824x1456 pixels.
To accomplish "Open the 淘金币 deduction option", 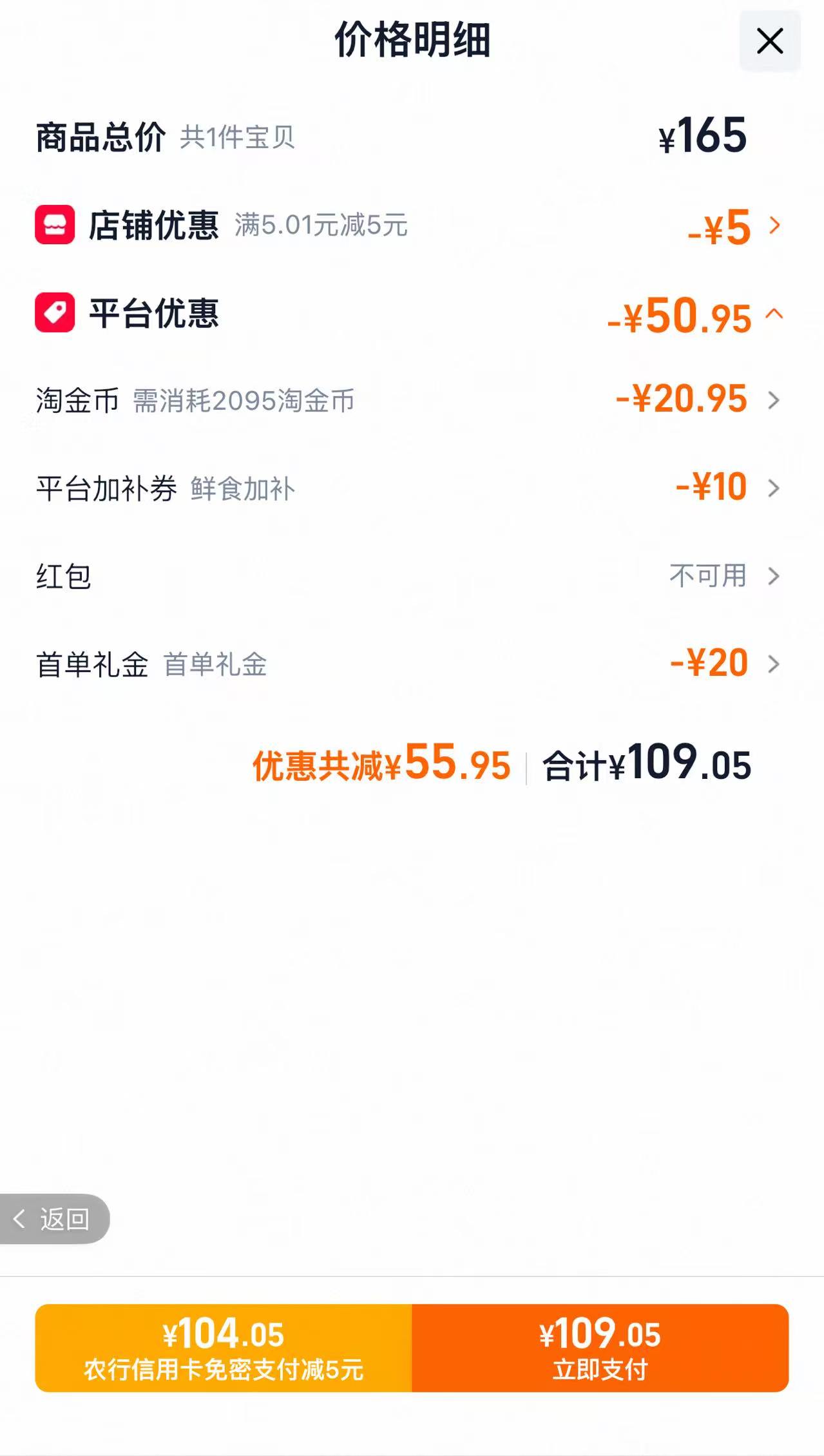I will click(x=412, y=400).
